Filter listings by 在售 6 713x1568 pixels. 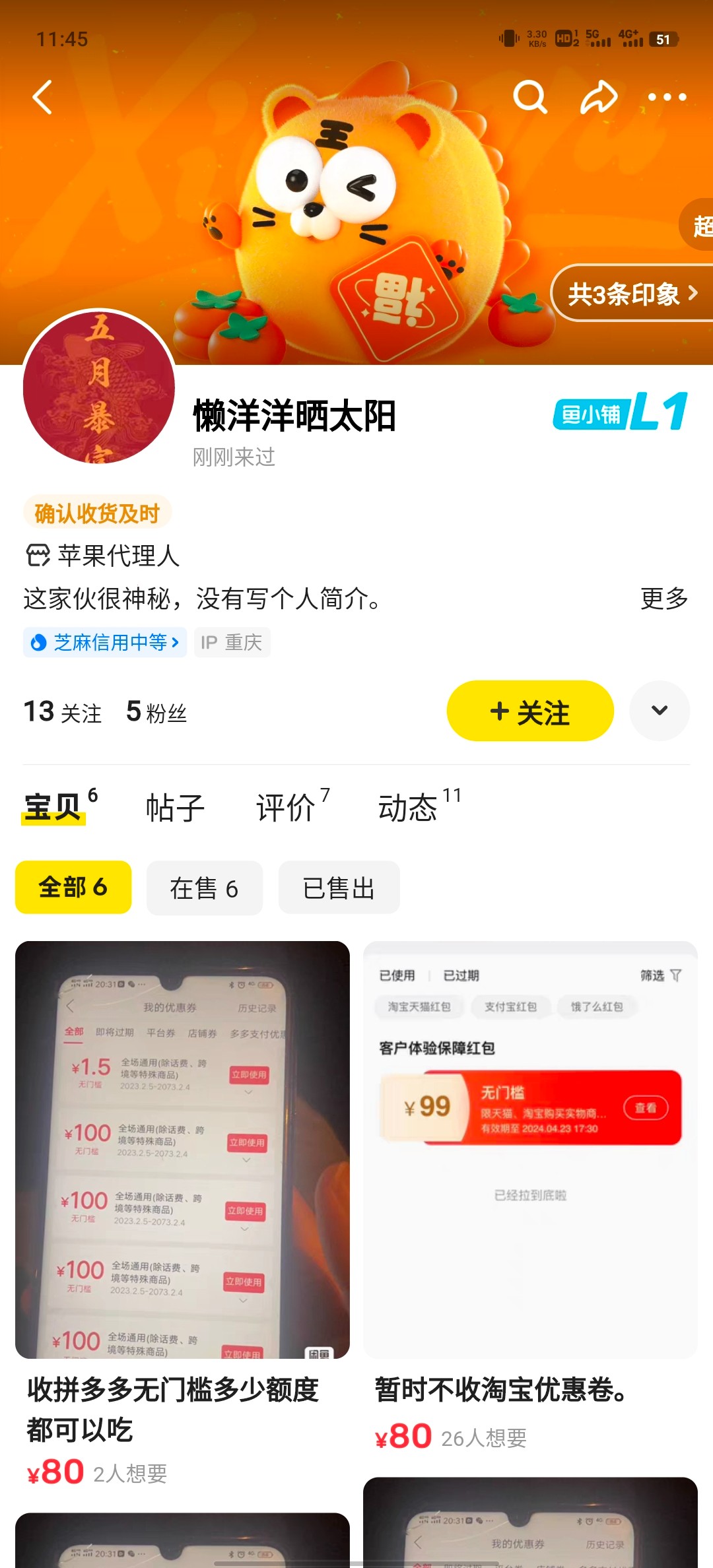tap(204, 888)
